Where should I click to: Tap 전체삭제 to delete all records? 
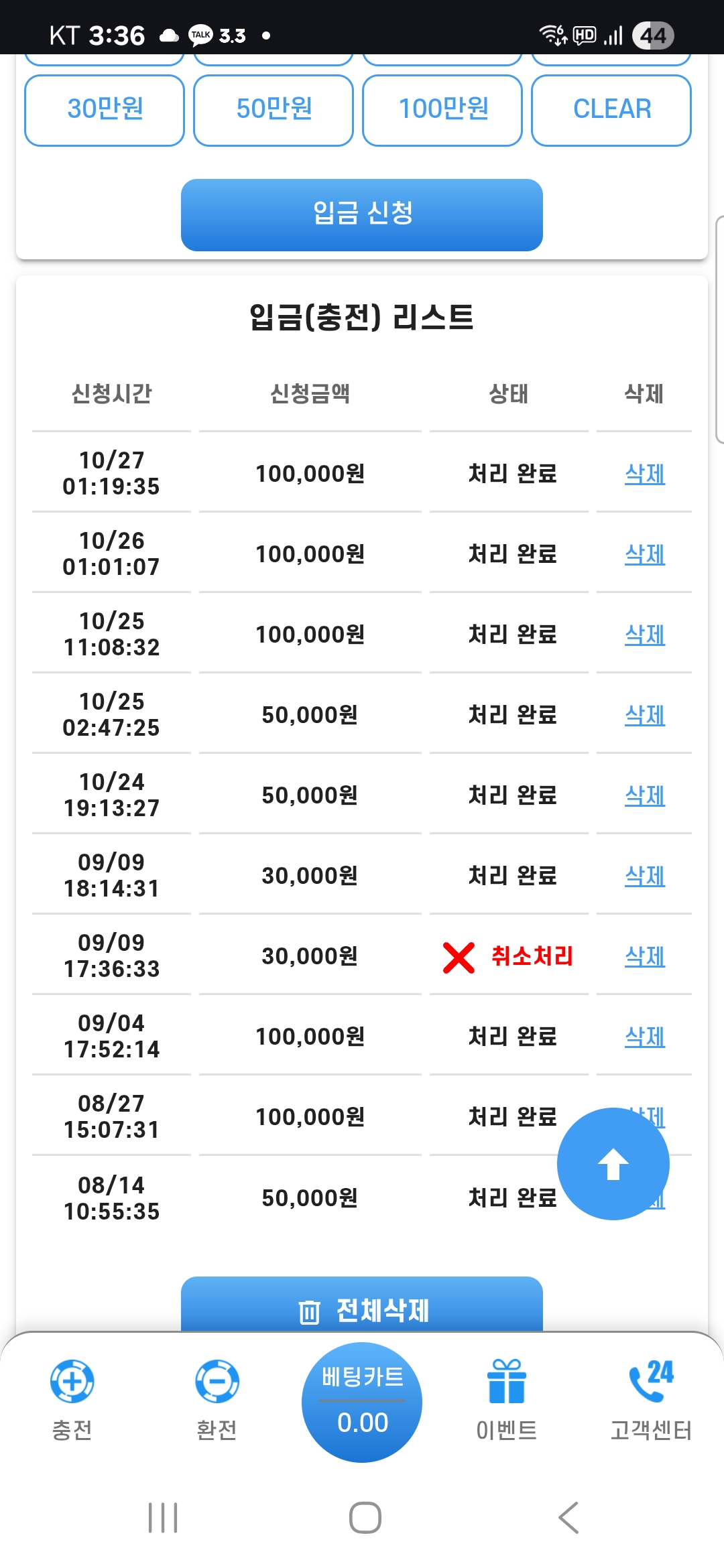coord(362,1308)
